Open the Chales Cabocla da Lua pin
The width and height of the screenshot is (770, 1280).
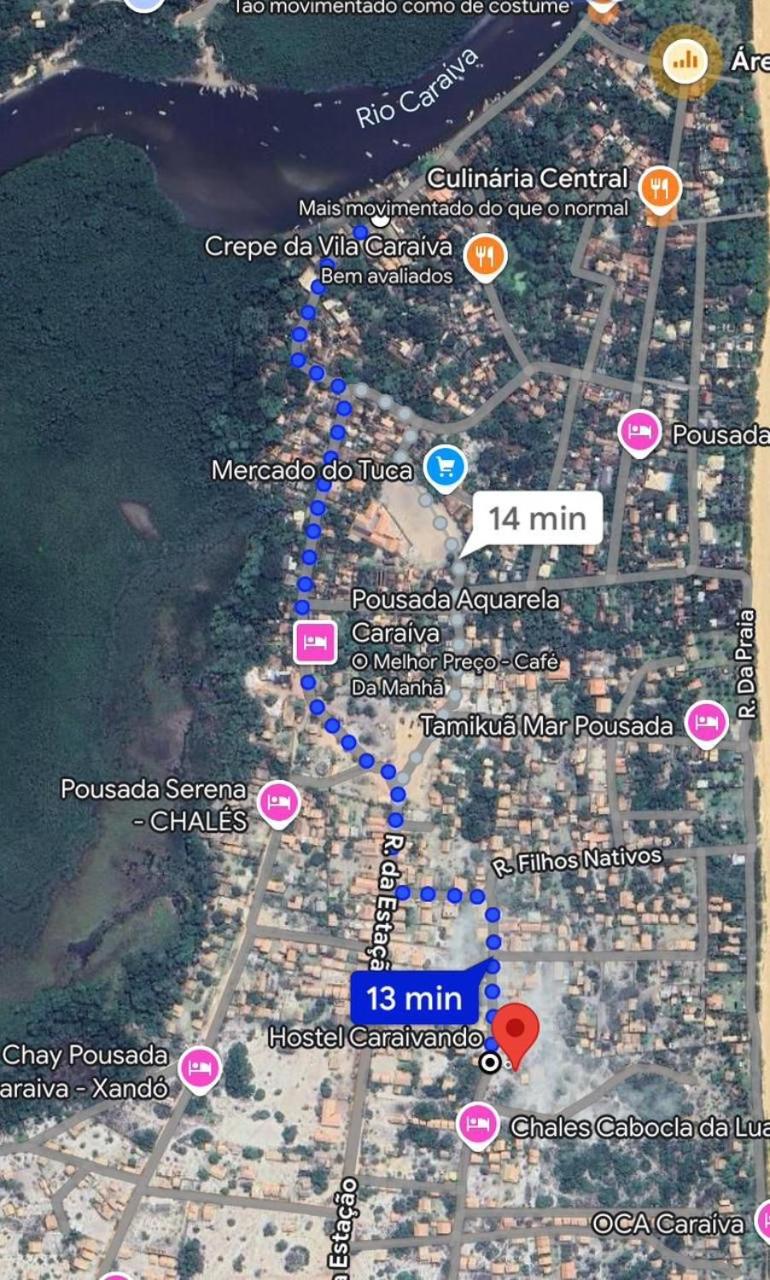pyautogui.click(x=478, y=1124)
